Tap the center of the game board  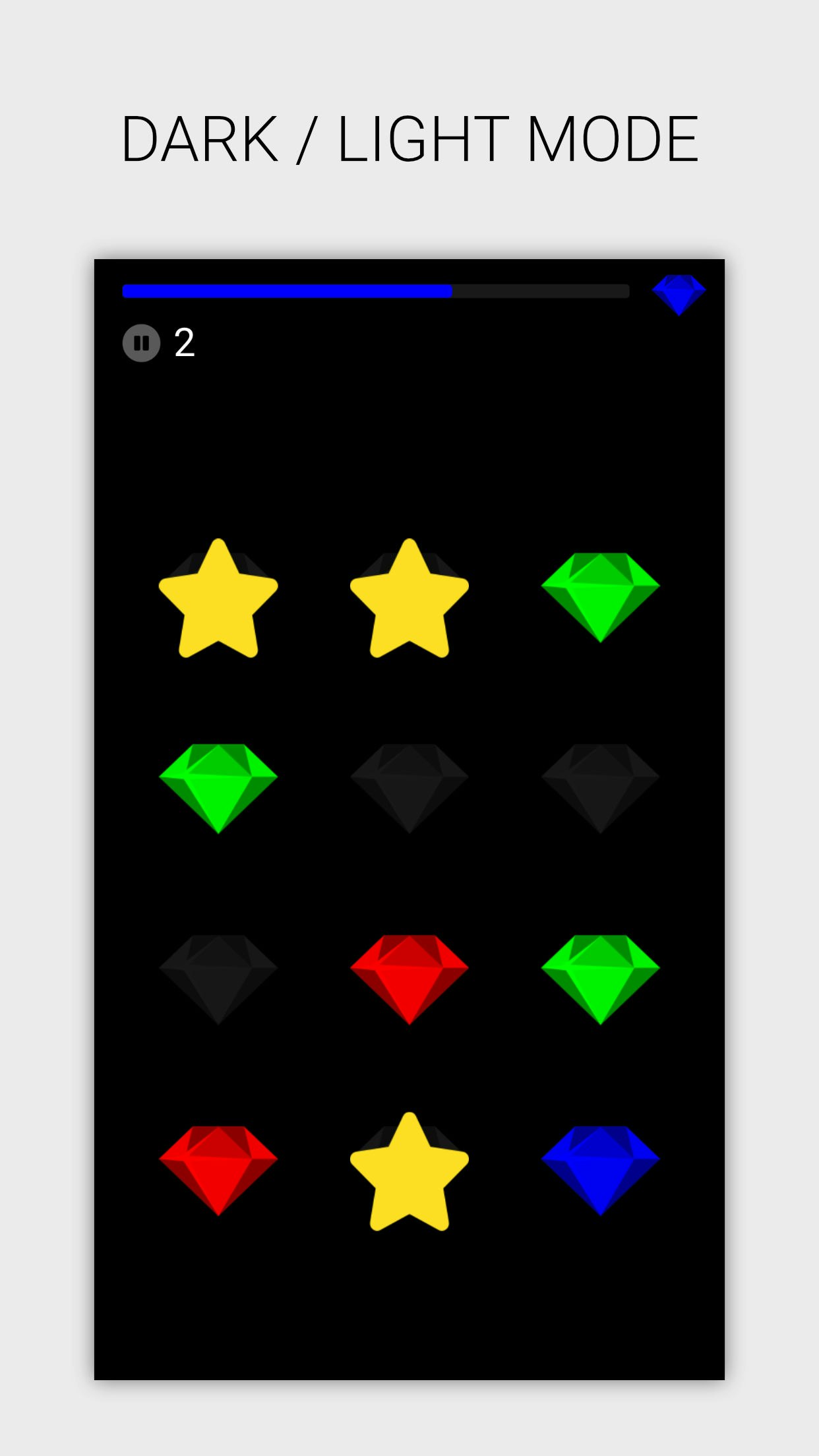409,884
